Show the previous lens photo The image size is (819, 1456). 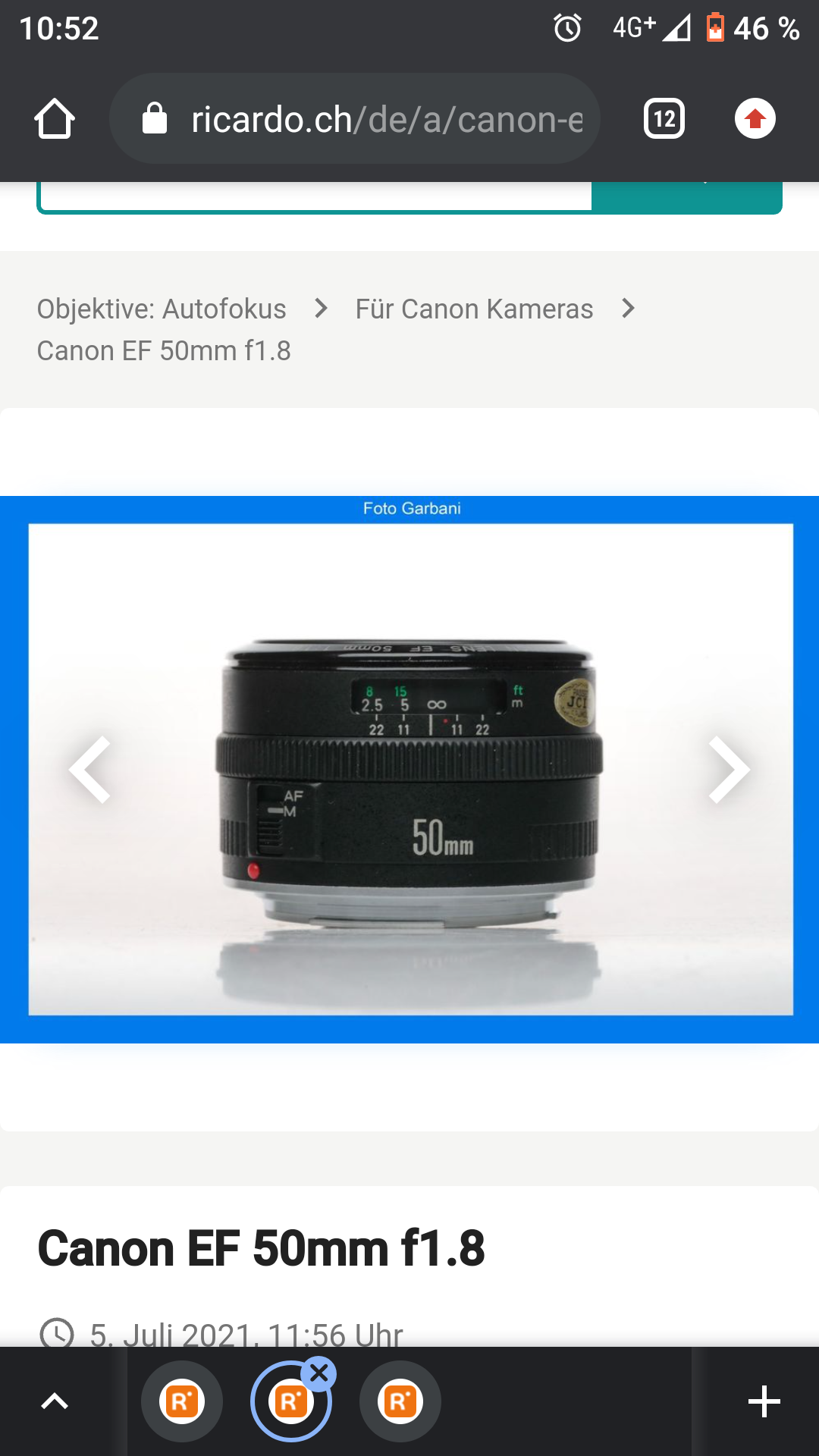(90, 769)
